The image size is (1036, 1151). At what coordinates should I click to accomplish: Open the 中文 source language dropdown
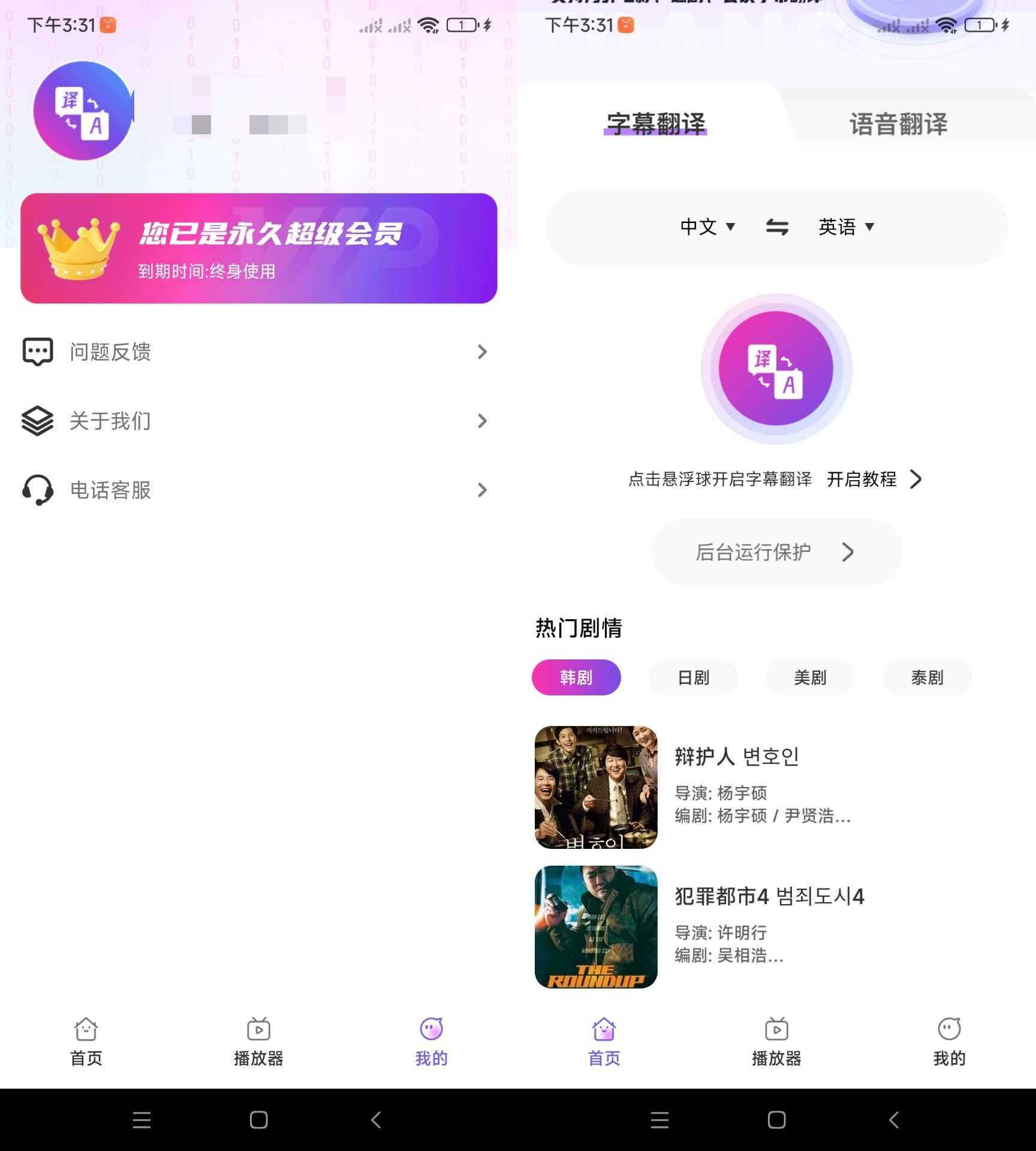pyautogui.click(x=706, y=227)
